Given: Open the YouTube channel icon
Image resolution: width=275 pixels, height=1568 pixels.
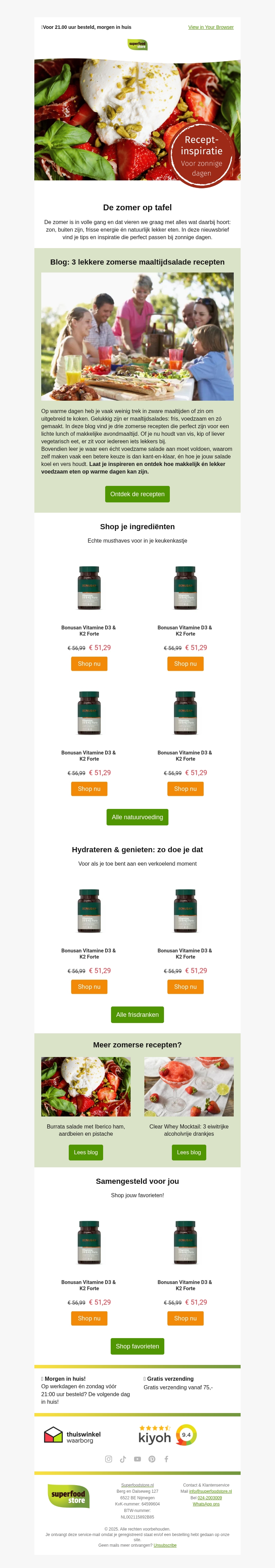Looking at the screenshot, I should click(x=137, y=1459).
